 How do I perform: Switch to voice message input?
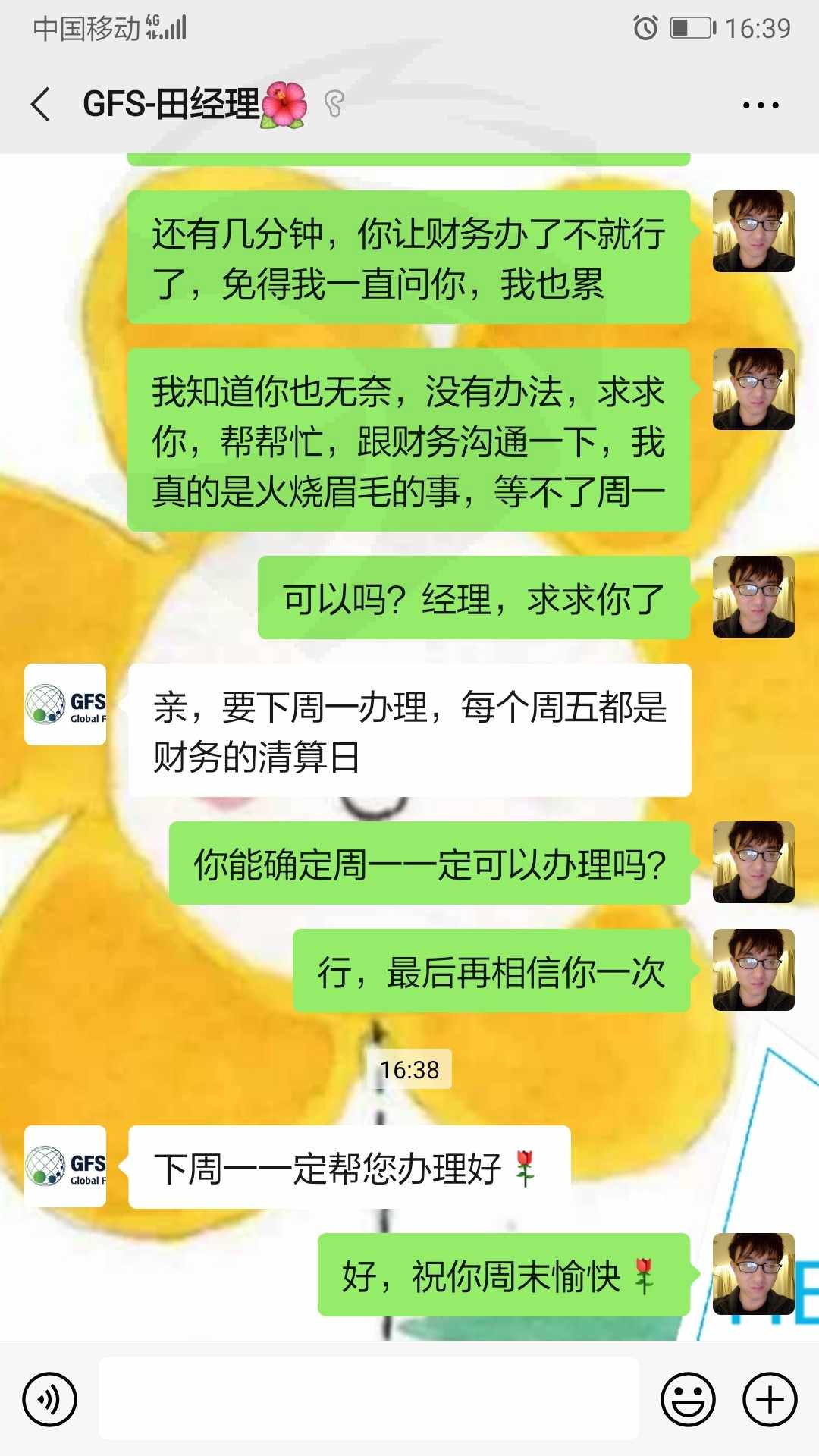point(50,1399)
